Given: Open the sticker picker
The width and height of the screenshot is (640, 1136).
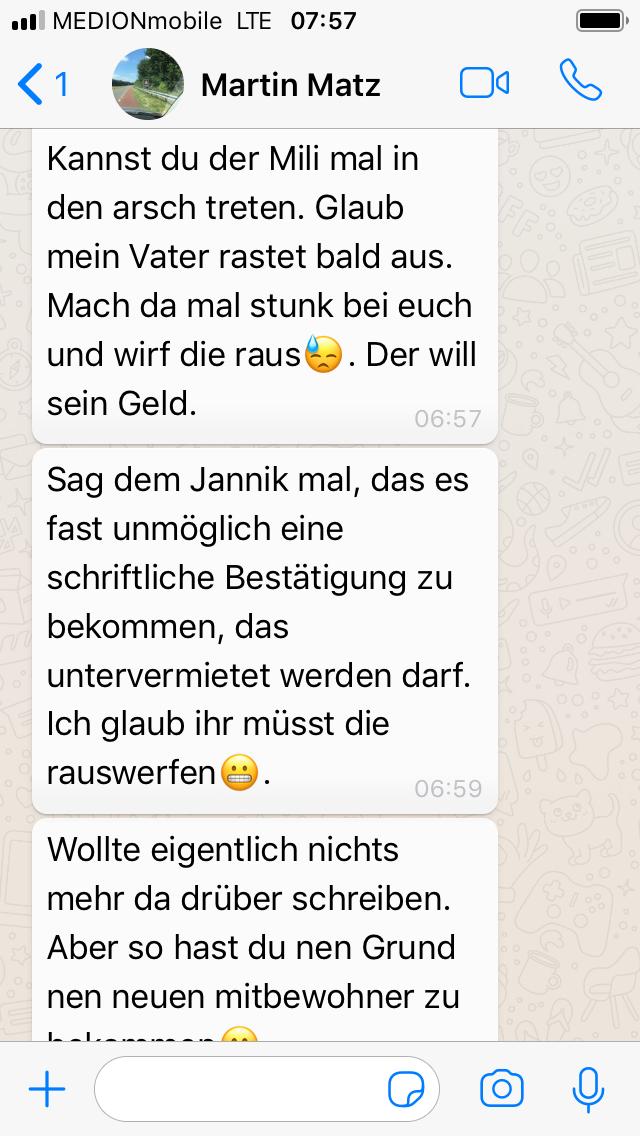Looking at the screenshot, I should pyautogui.click(x=407, y=1089).
